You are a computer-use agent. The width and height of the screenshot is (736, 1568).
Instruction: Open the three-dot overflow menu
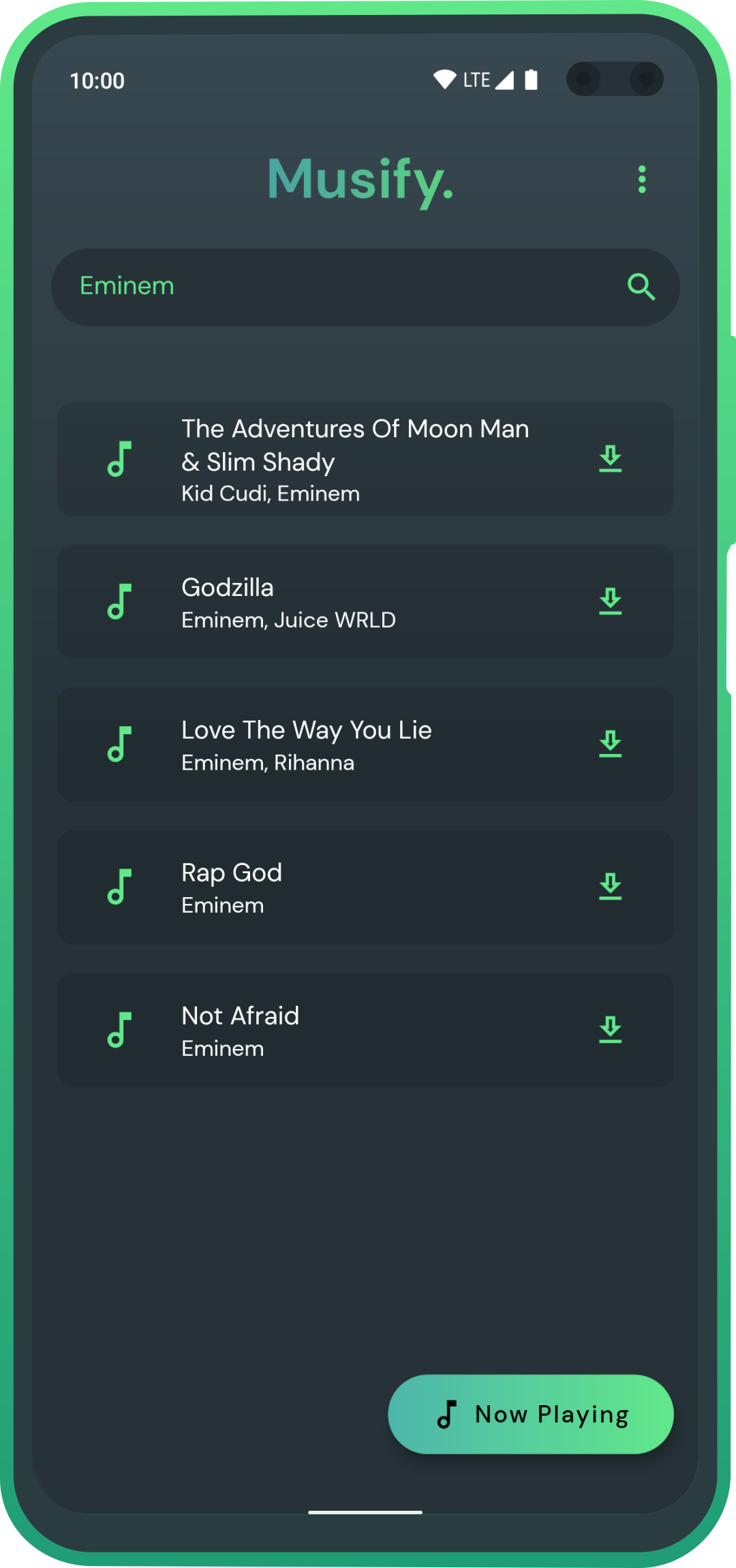641,180
